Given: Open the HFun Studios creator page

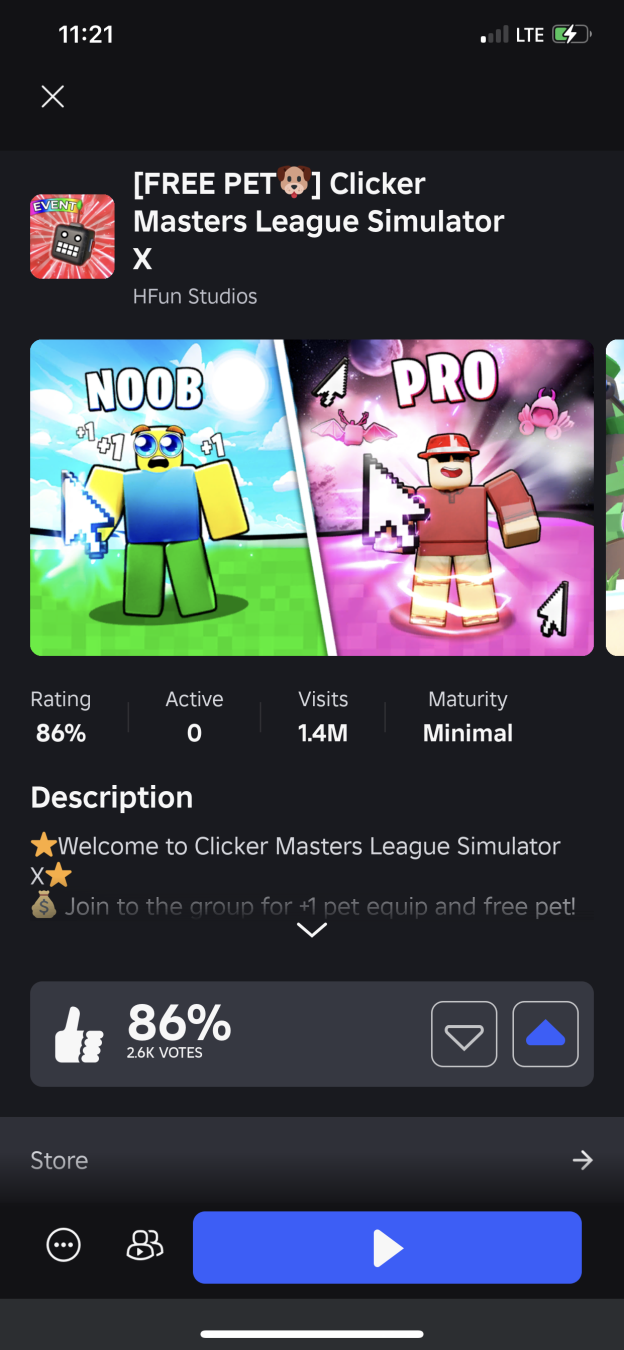Looking at the screenshot, I should pos(195,296).
